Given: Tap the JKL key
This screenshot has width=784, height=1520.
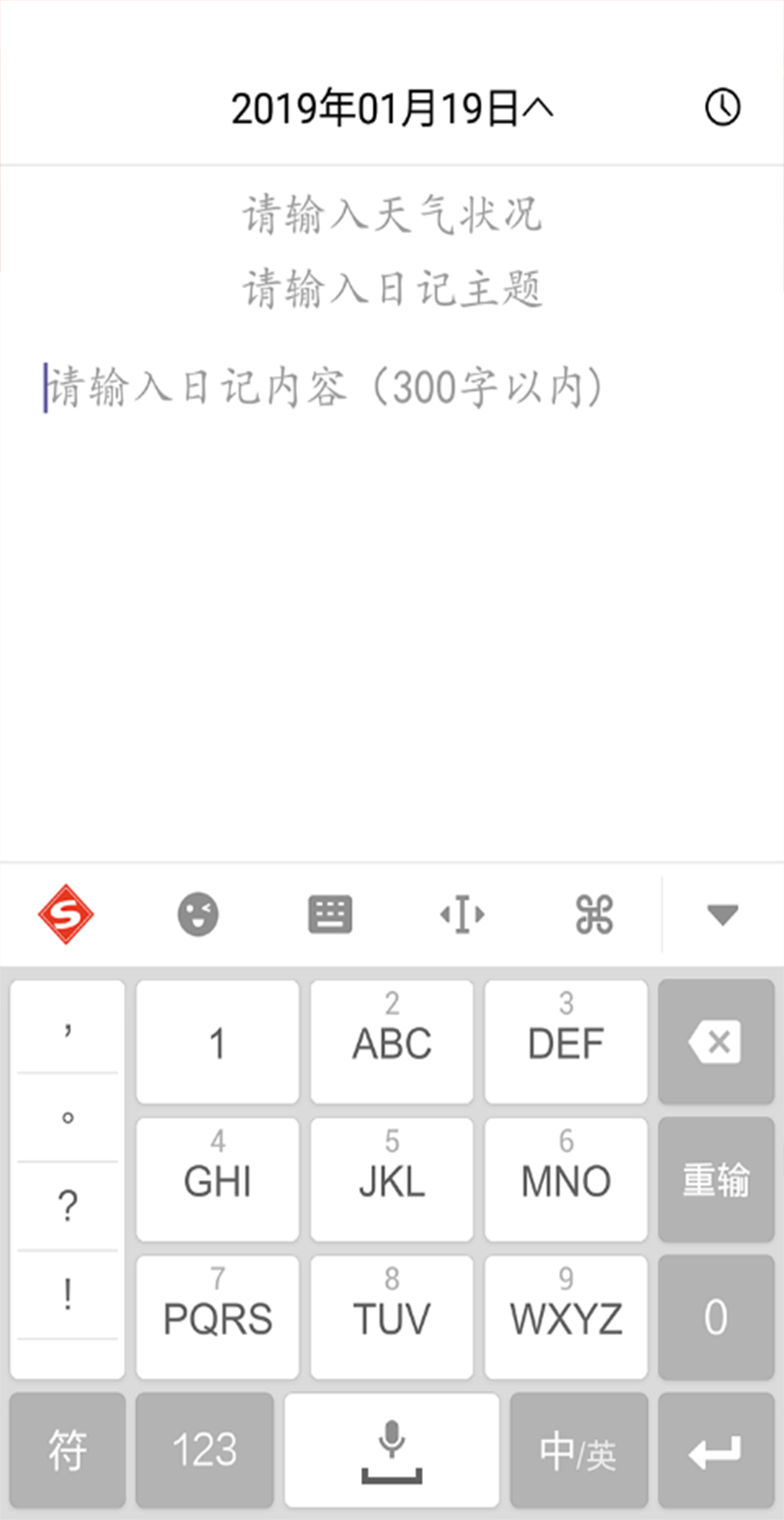Looking at the screenshot, I should pyautogui.click(x=391, y=1180).
